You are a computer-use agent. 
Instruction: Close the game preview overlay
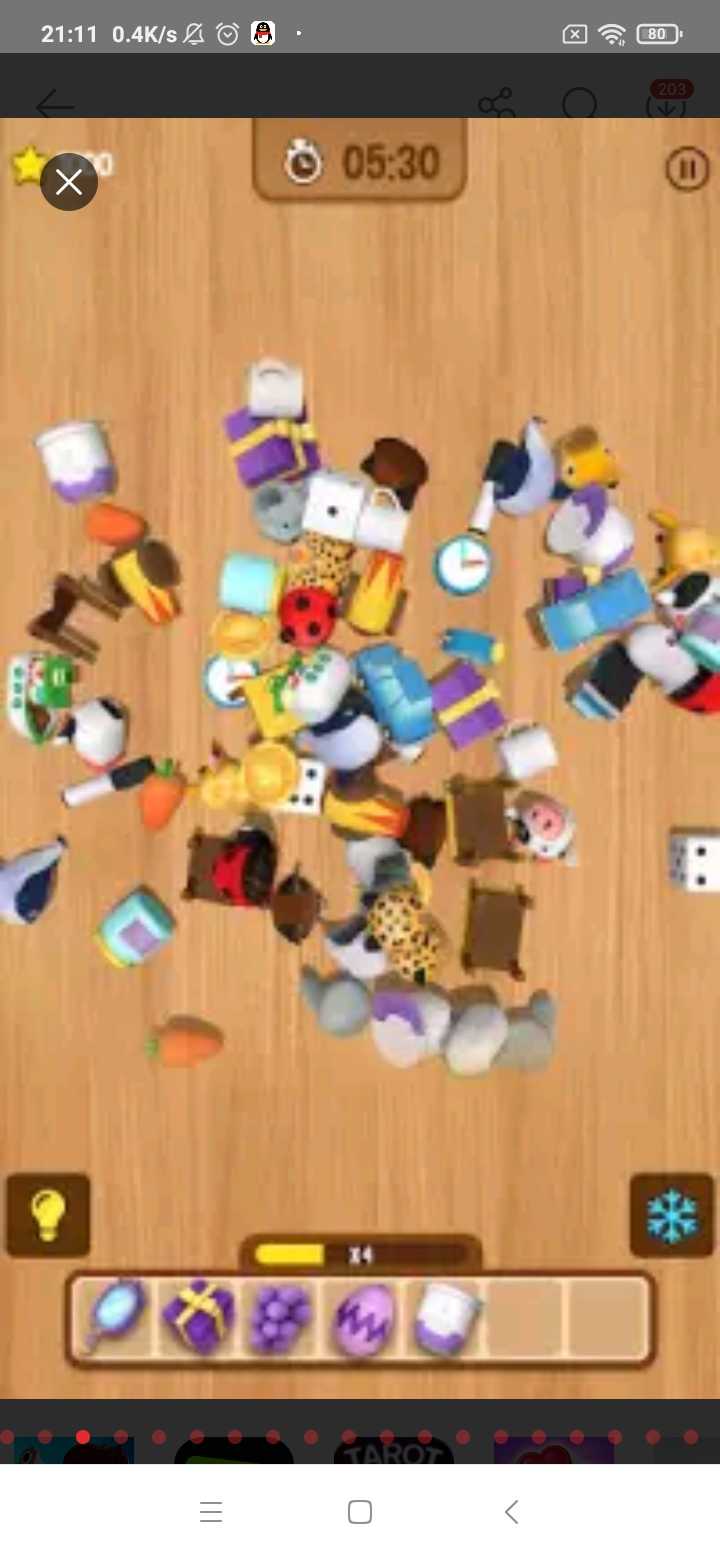click(x=69, y=182)
